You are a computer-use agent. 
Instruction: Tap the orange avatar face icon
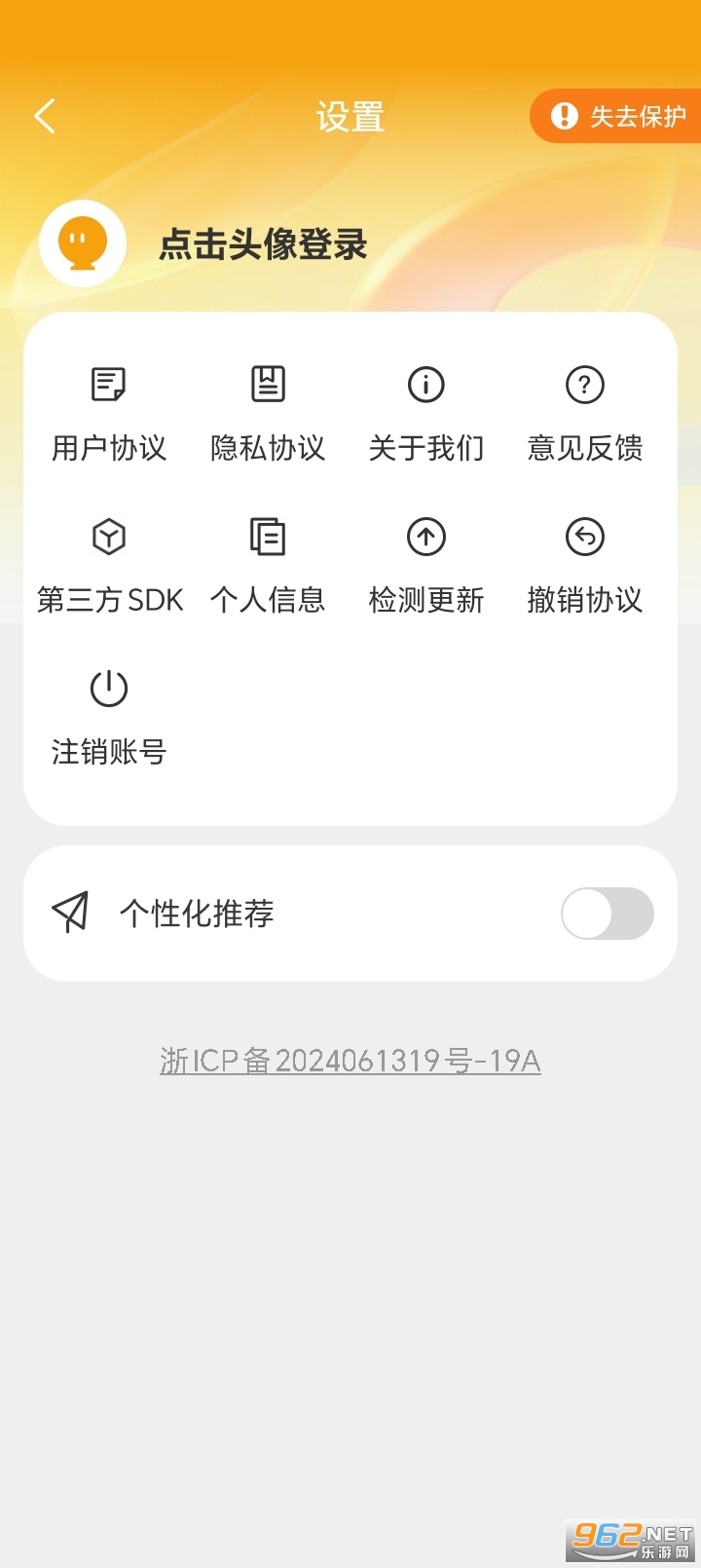82,243
